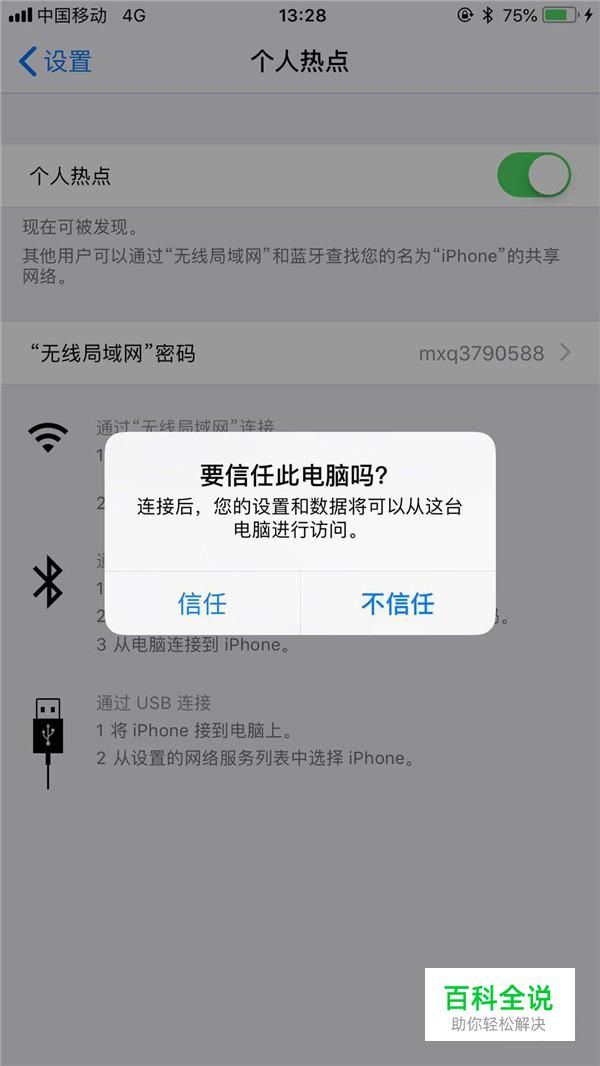Screen dimensions: 600x1066
Task: Toggle the 个人热点 switch
Action: (x=533, y=175)
